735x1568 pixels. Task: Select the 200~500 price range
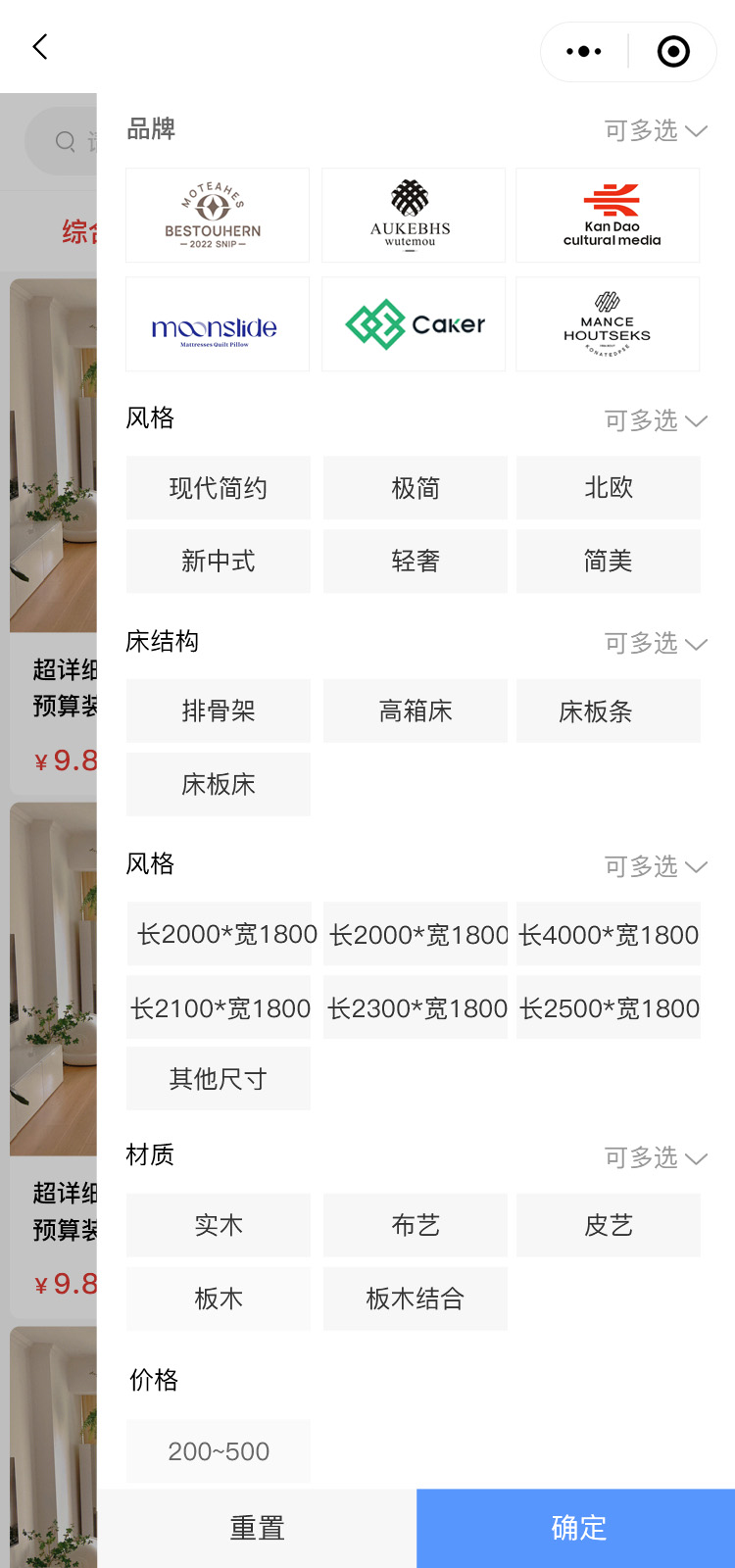(x=218, y=1451)
